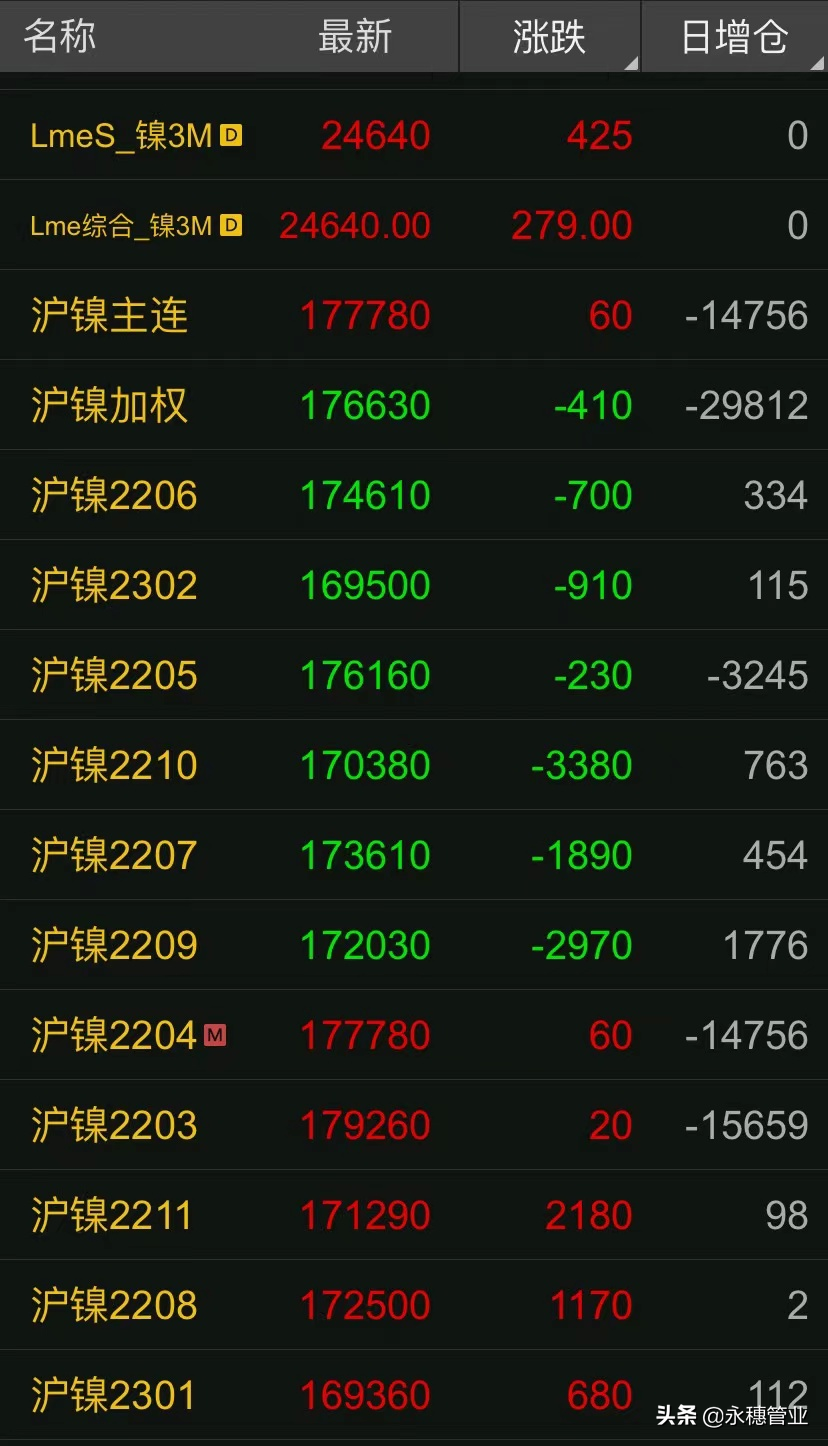
Task: Open the 沪镍加权 contract row
Action: pyautogui.click(x=414, y=405)
